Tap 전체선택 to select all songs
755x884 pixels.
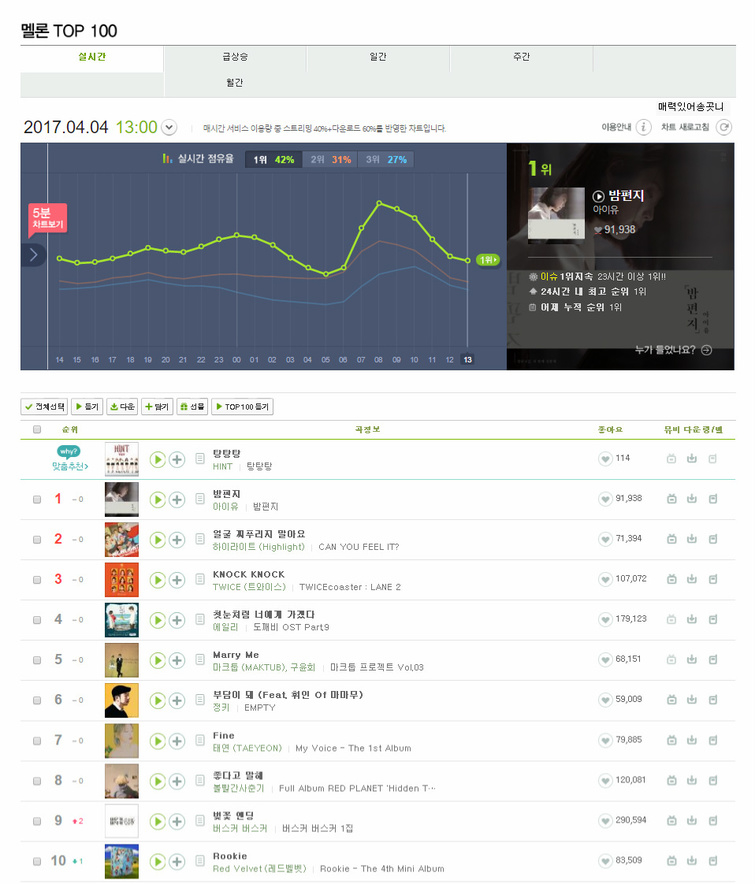coord(44,407)
